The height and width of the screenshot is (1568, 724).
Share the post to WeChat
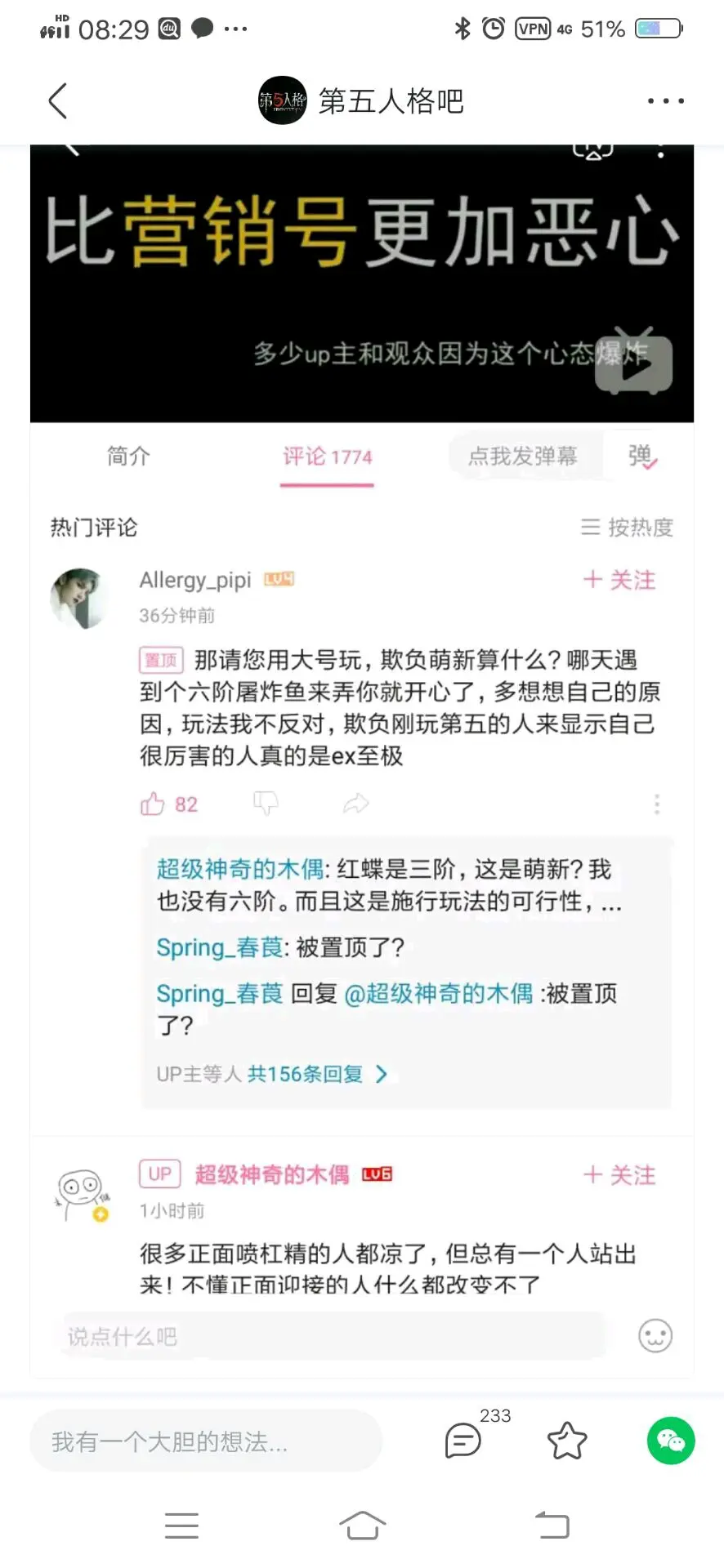pyautogui.click(x=671, y=1441)
